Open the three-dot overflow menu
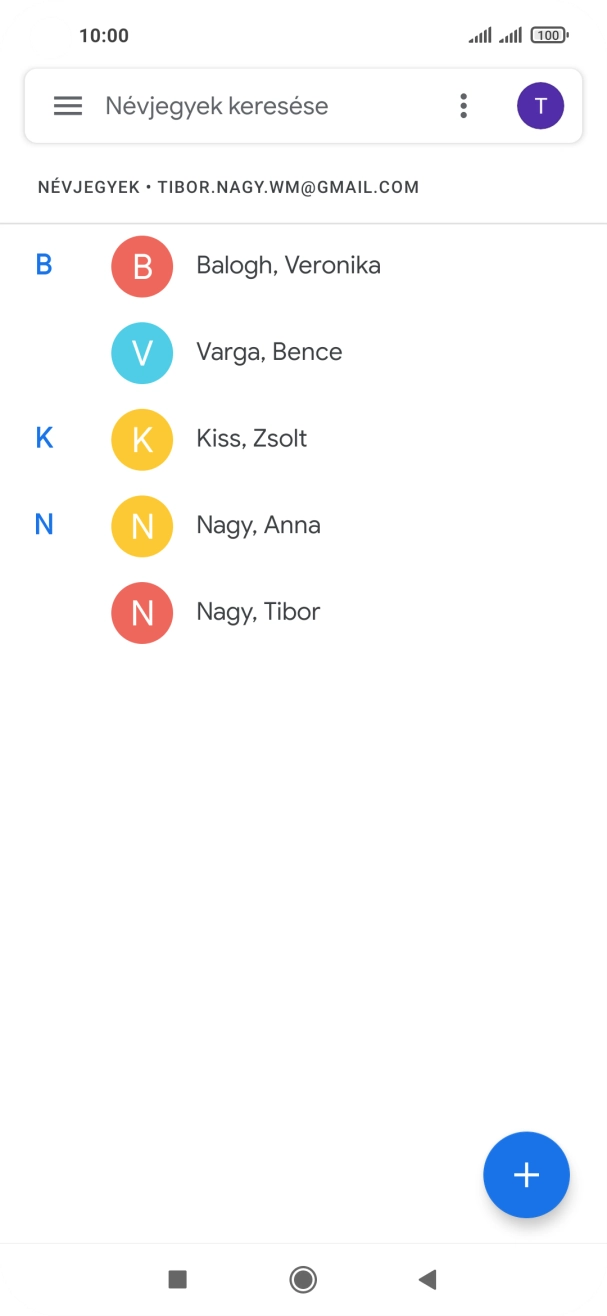Image resolution: width=607 pixels, height=1316 pixels. 463,106
